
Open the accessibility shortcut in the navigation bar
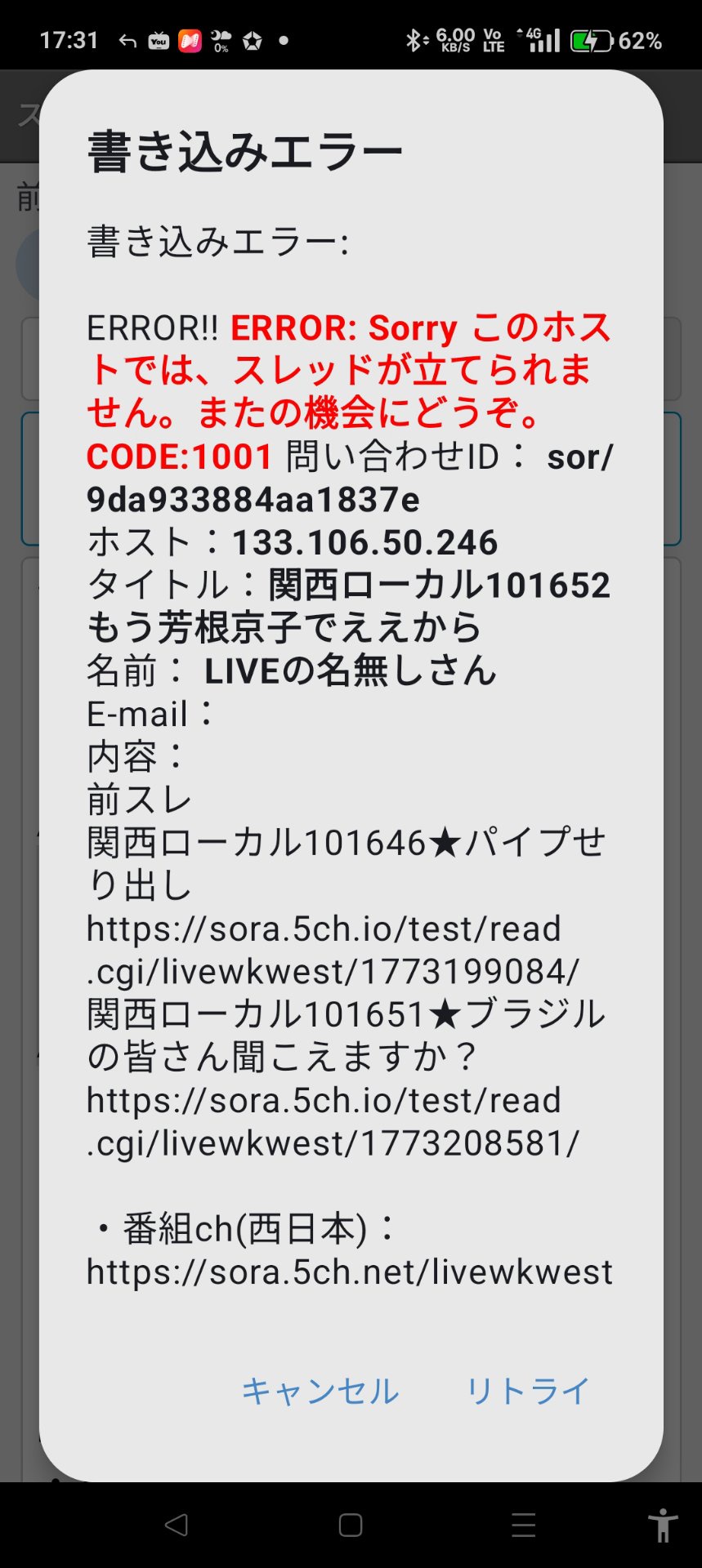(x=663, y=1525)
